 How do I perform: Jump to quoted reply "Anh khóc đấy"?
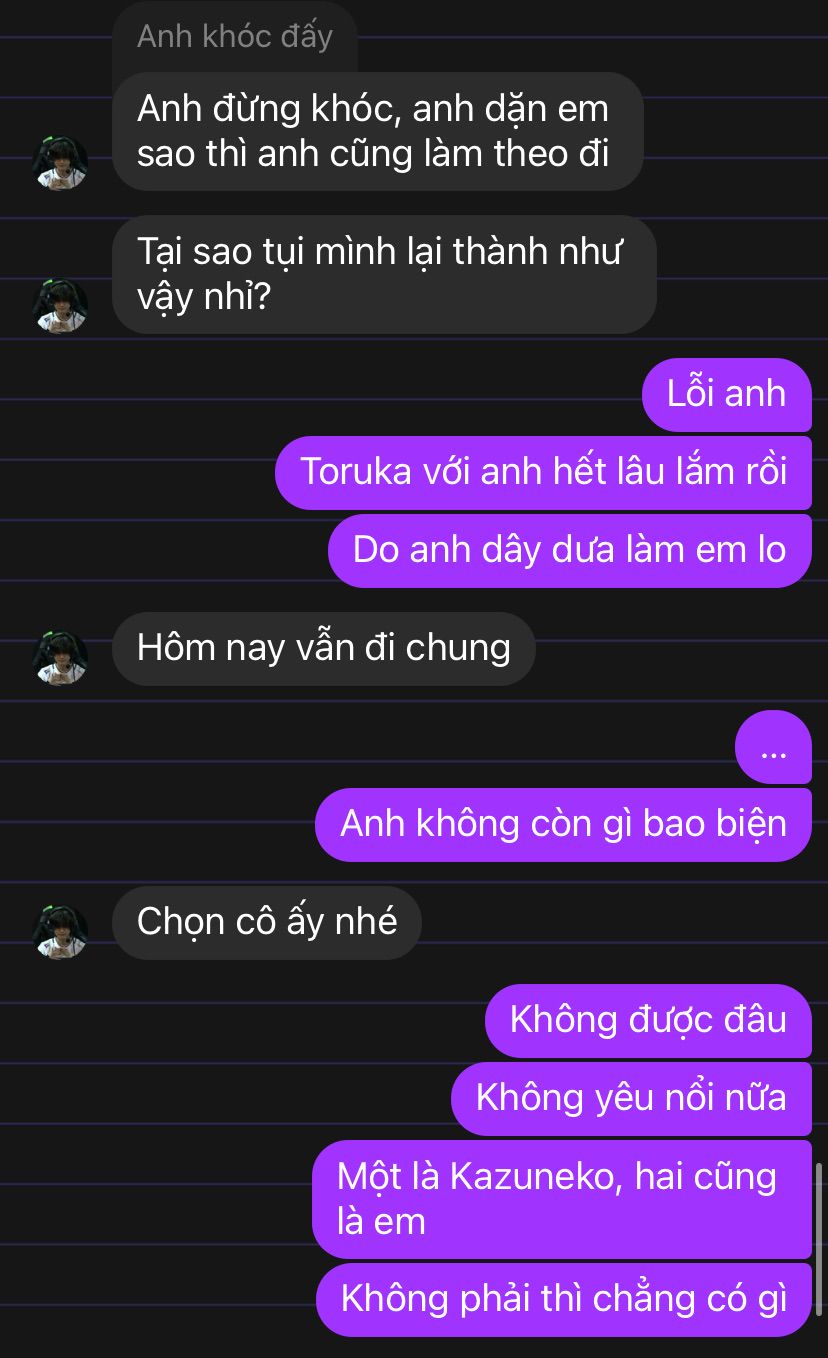click(234, 37)
